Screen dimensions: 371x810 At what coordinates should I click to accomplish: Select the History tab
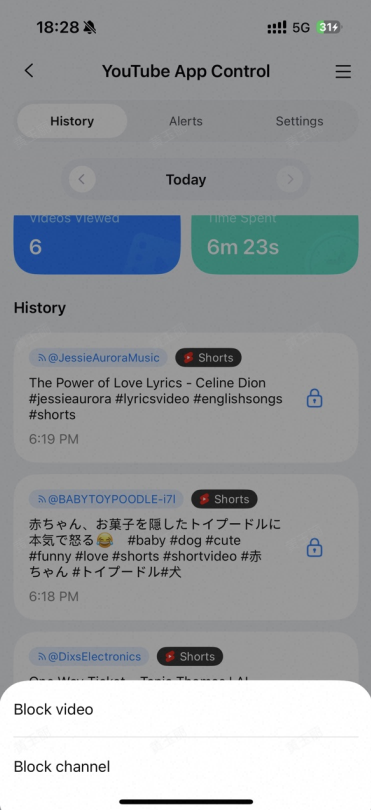click(x=72, y=121)
